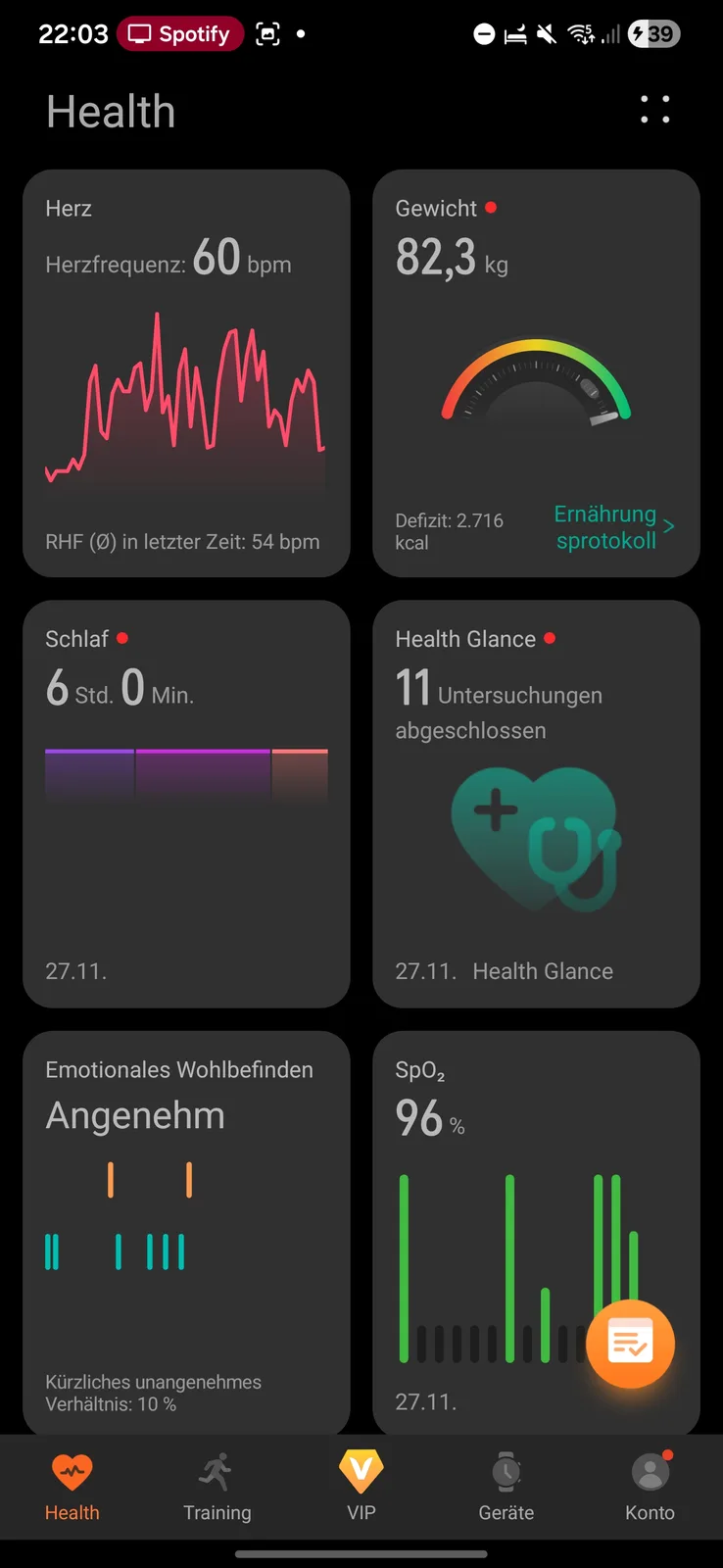Open the four-dot overflow menu

[654, 110]
